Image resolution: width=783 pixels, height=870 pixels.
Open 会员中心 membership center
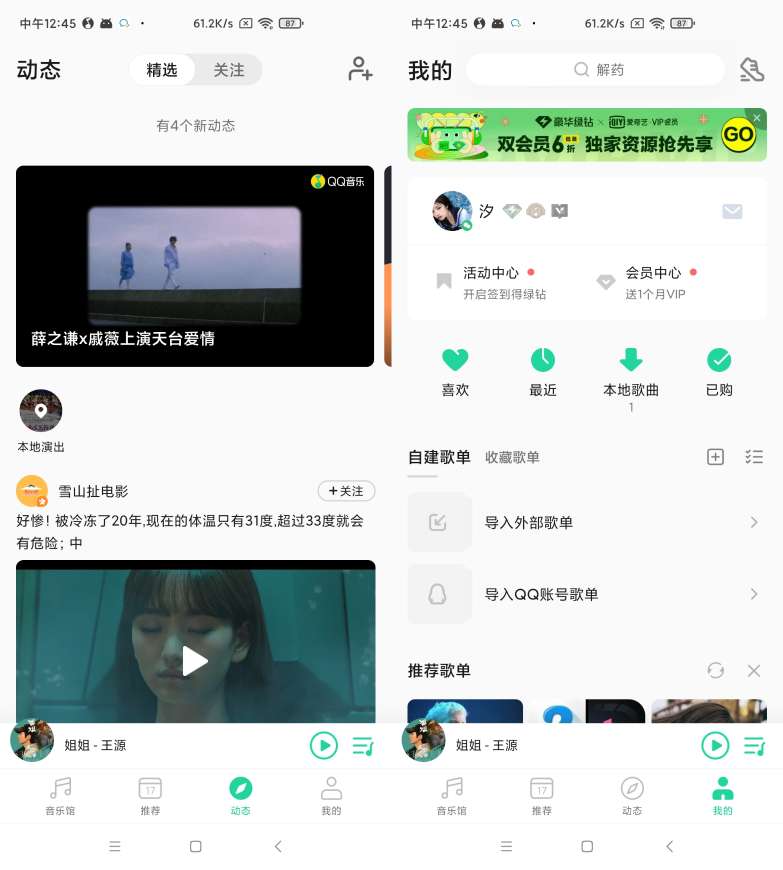pos(655,281)
